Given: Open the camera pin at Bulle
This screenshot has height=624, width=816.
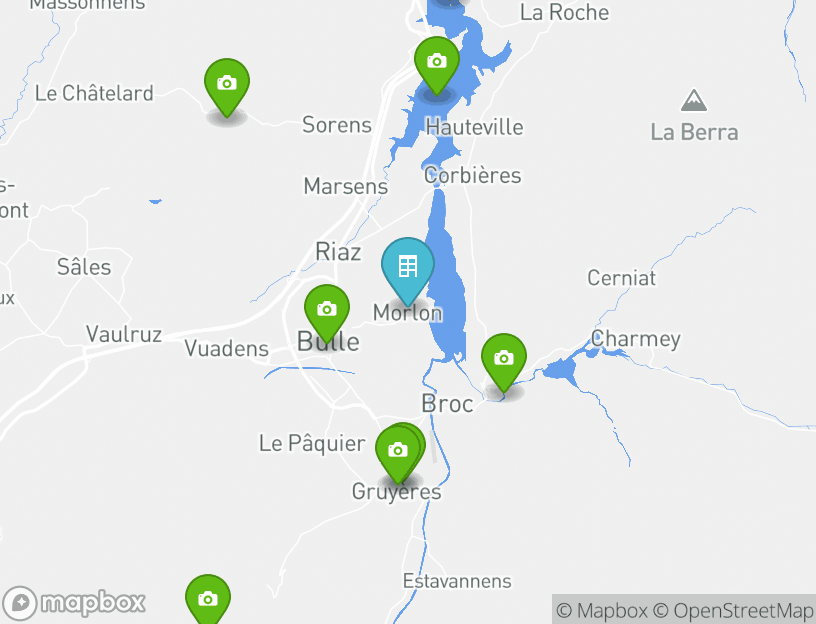Looking at the screenshot, I should pos(326,309).
